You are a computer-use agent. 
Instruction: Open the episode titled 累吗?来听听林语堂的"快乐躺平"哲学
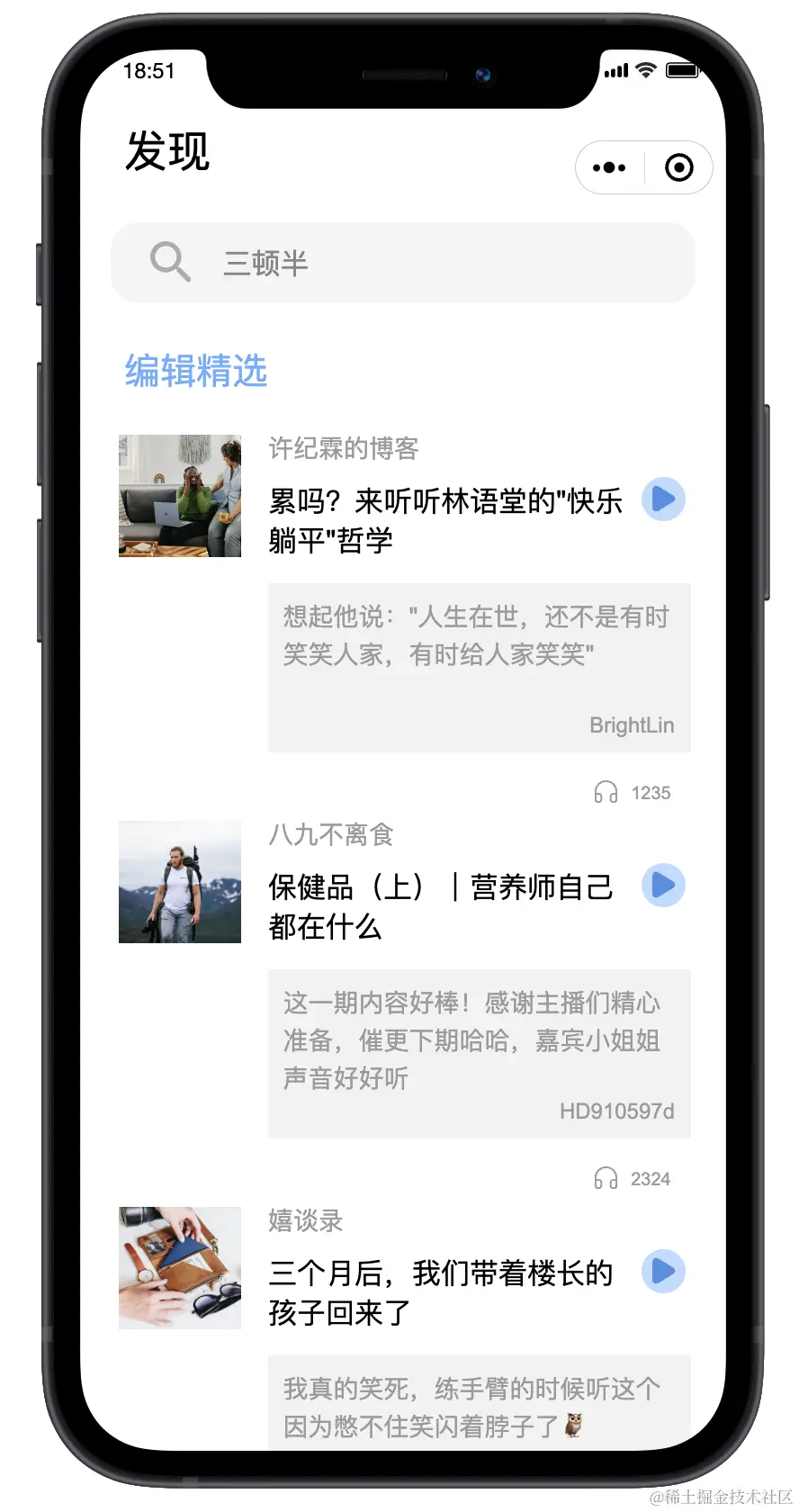pos(445,520)
